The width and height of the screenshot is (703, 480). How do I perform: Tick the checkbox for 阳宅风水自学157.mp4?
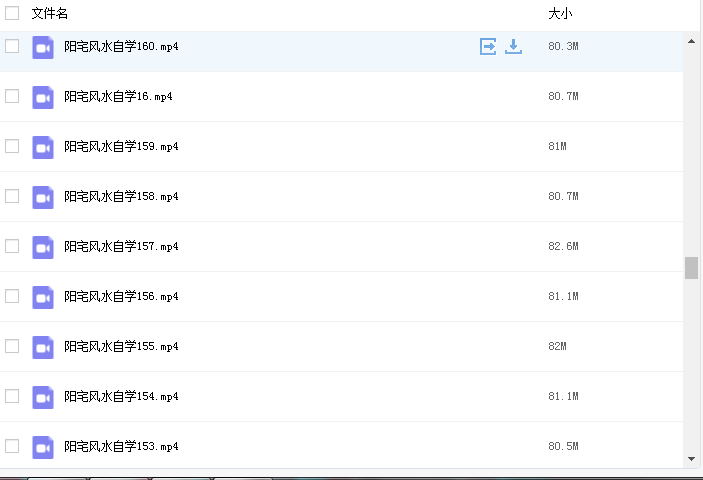(x=12, y=246)
